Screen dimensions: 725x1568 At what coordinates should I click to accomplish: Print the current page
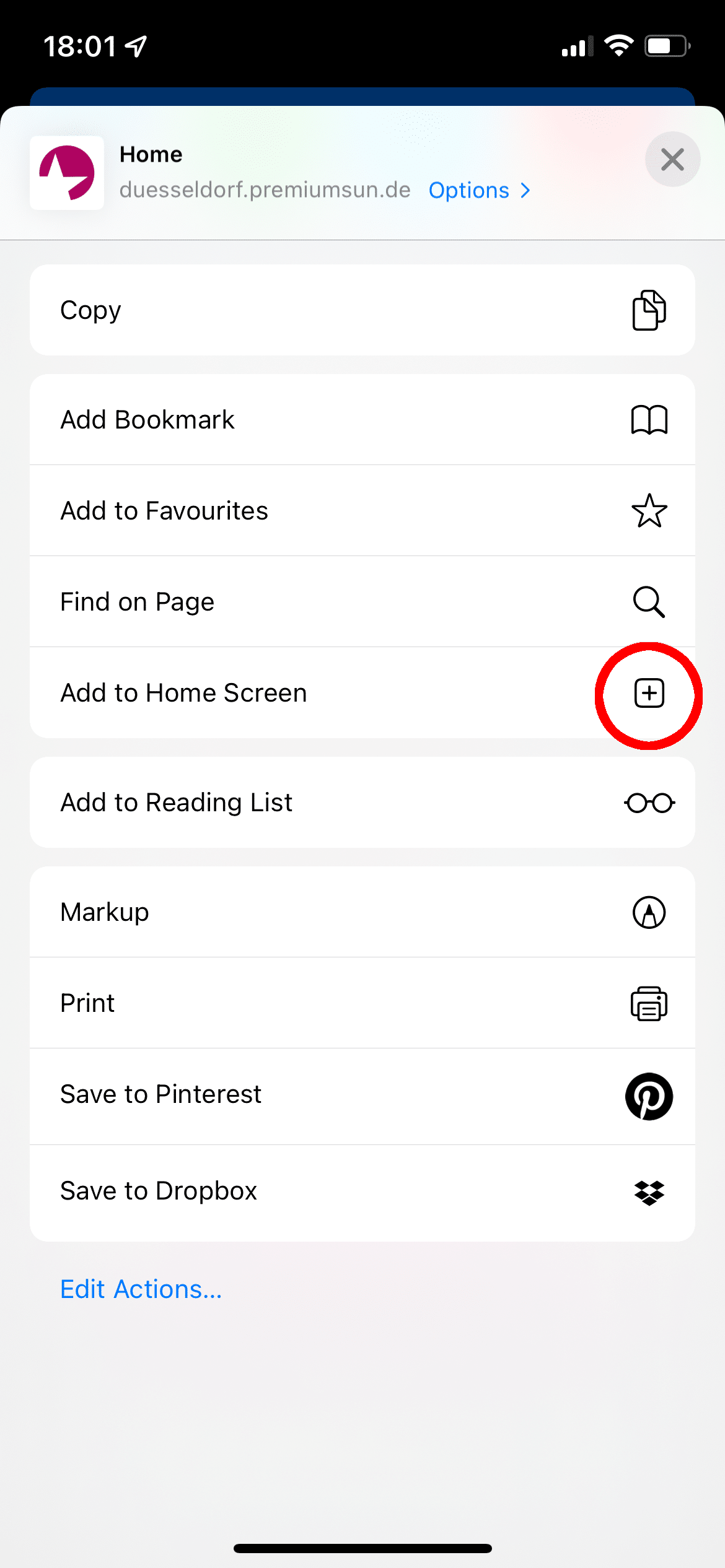click(x=362, y=1003)
